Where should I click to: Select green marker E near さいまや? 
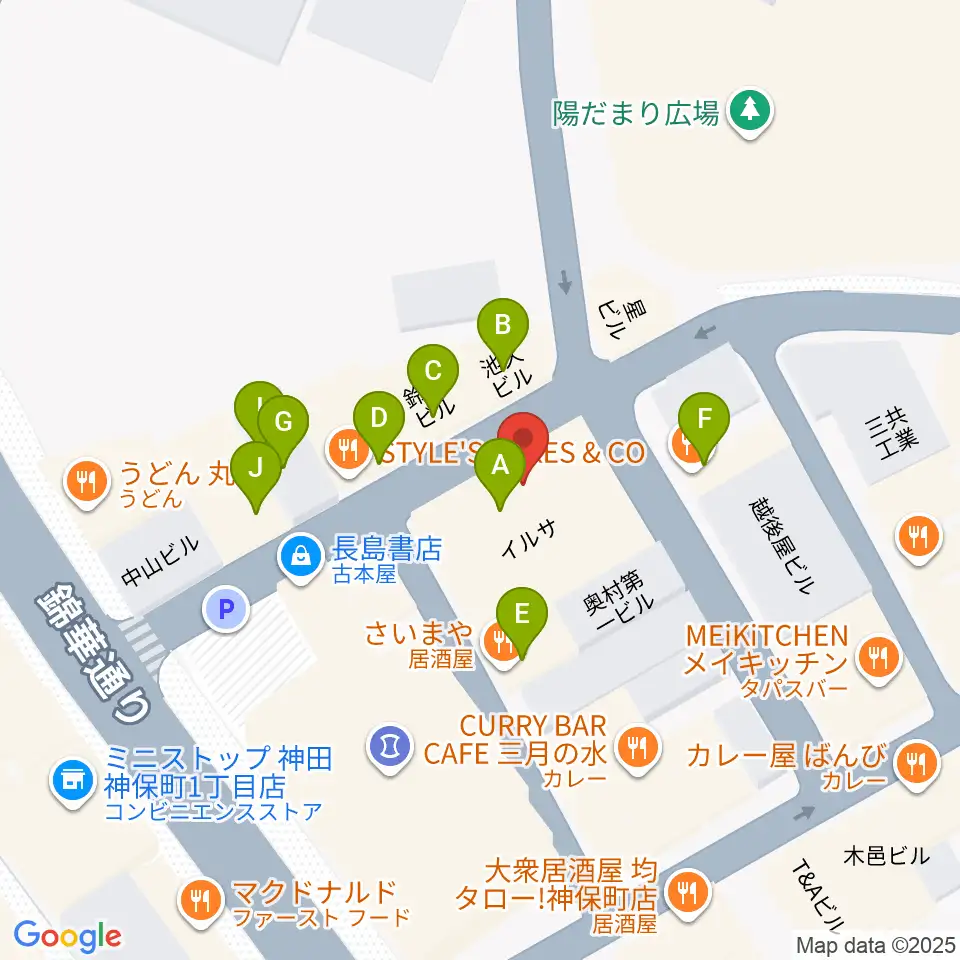522,621
